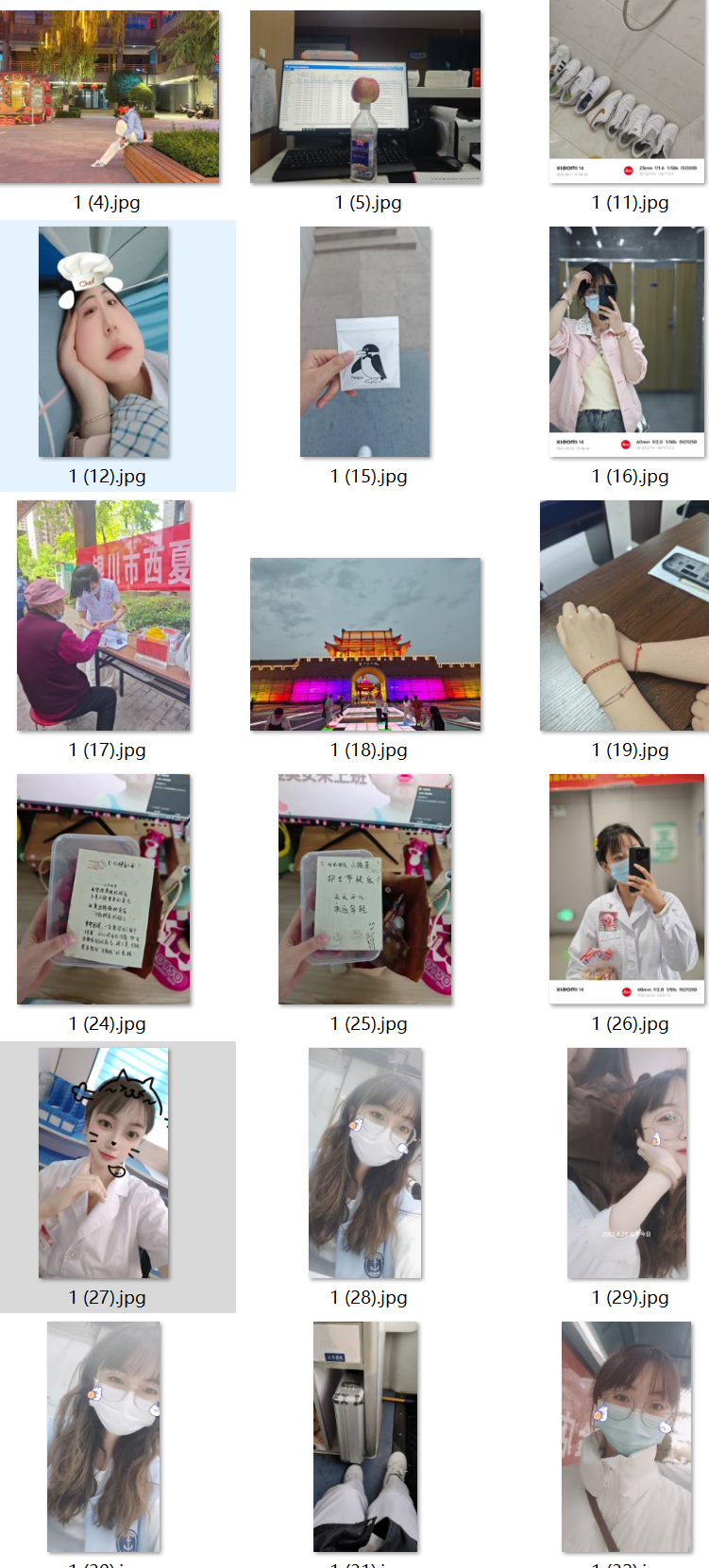The height and width of the screenshot is (1568, 709).
Task: Select the grey-highlighted file 1 (27).jpg
Action: (x=104, y=1163)
